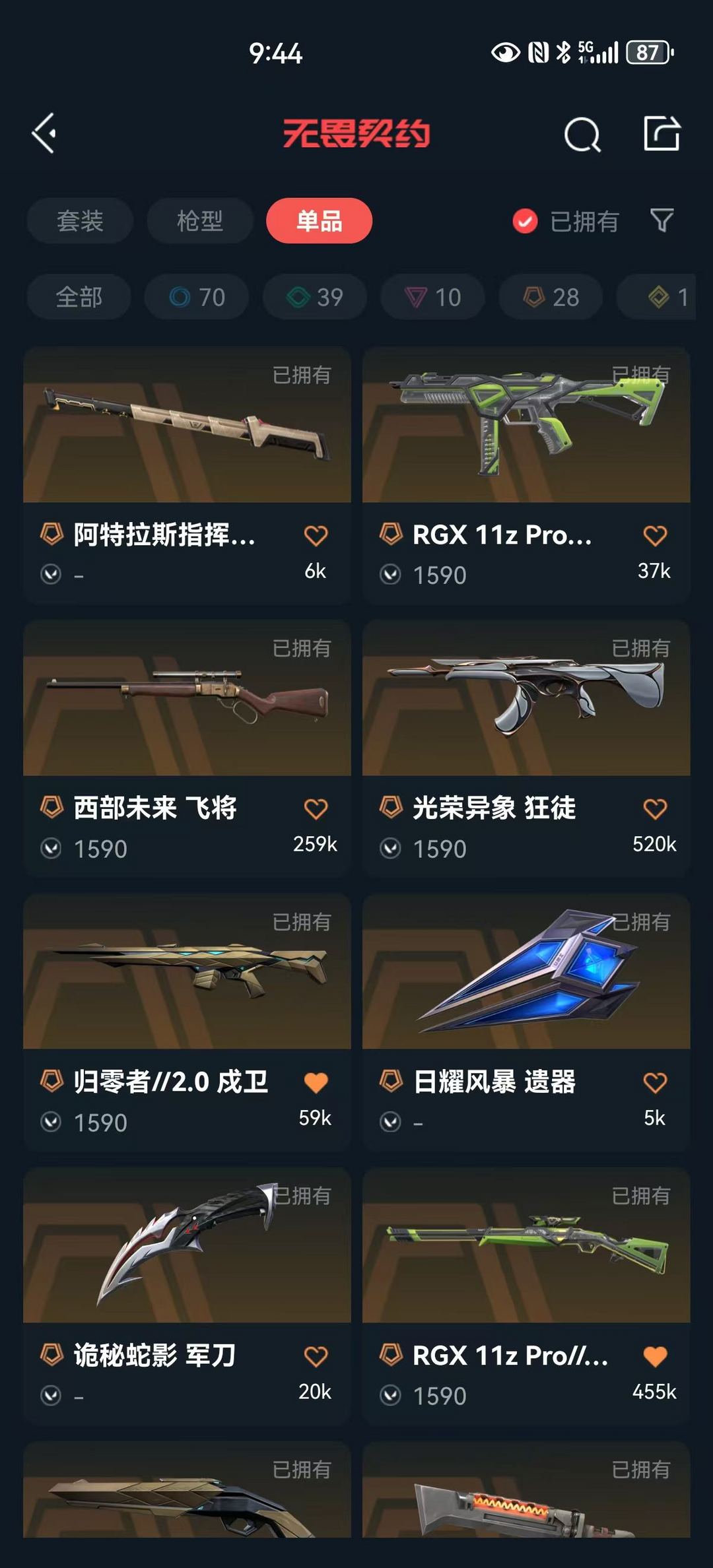Like the RGX 11z Pro skin priced 1590 with 37k
The width and height of the screenshot is (713, 1568).
pyautogui.click(x=655, y=536)
